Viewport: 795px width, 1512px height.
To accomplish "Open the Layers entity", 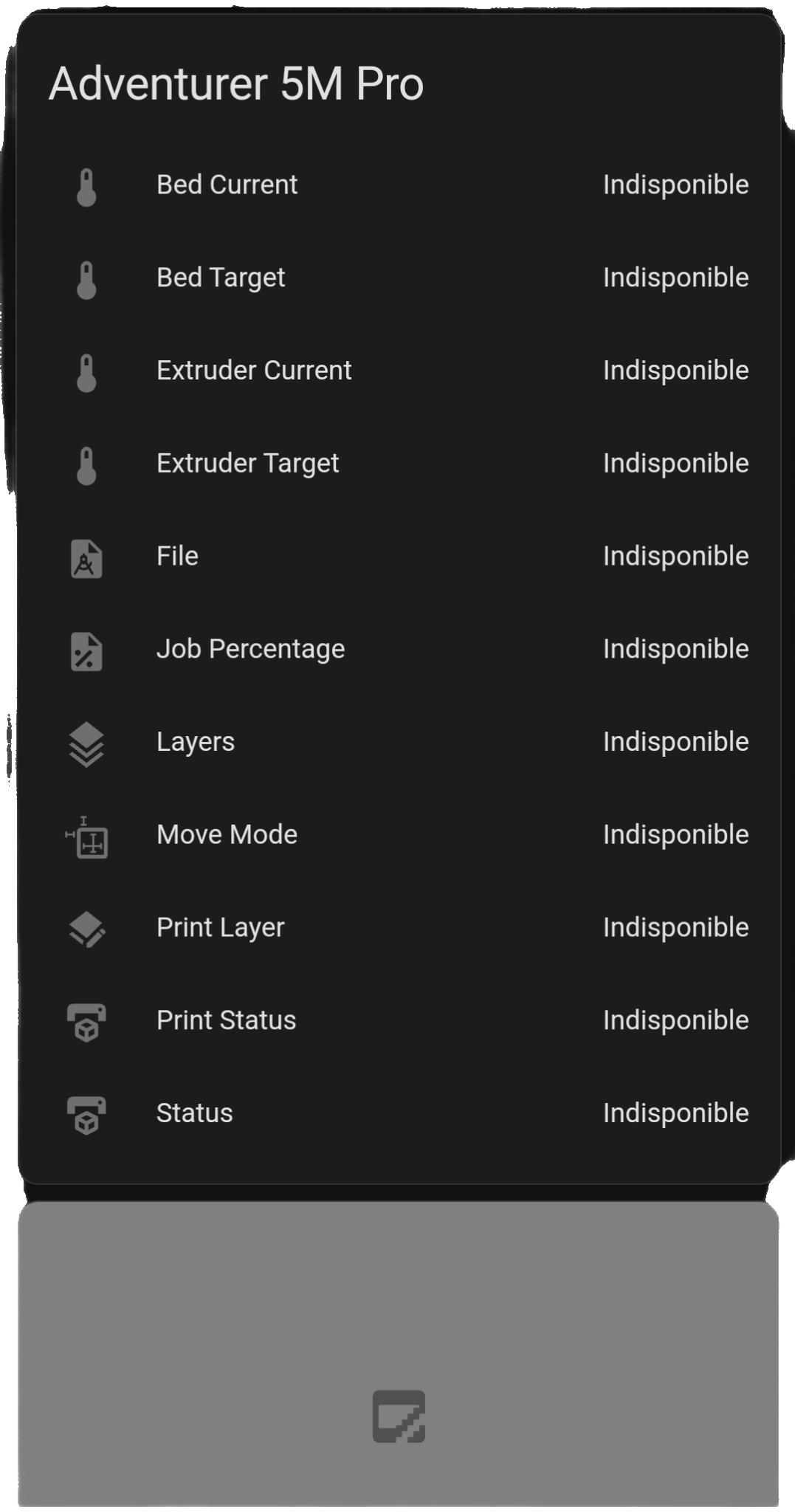I will click(399, 743).
